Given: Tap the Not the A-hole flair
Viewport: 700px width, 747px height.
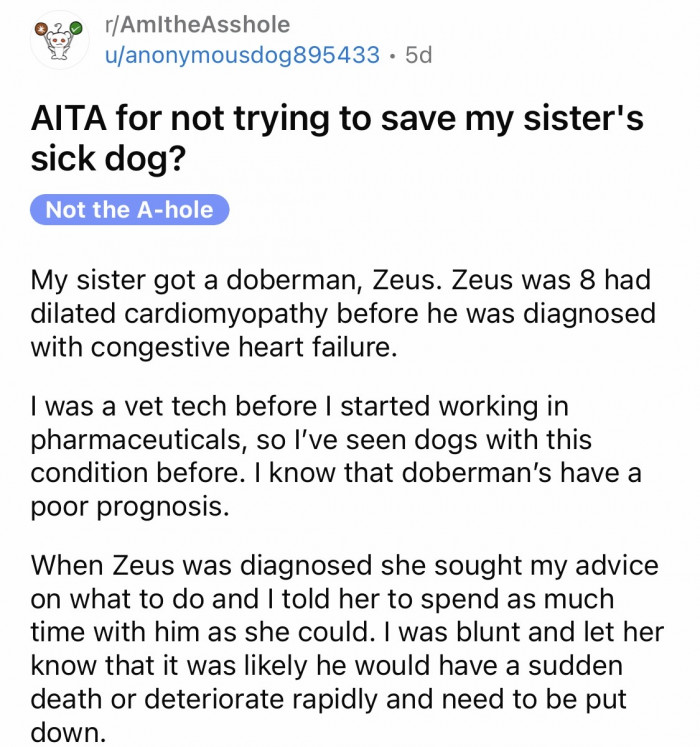Looking at the screenshot, I should (x=131, y=210).
